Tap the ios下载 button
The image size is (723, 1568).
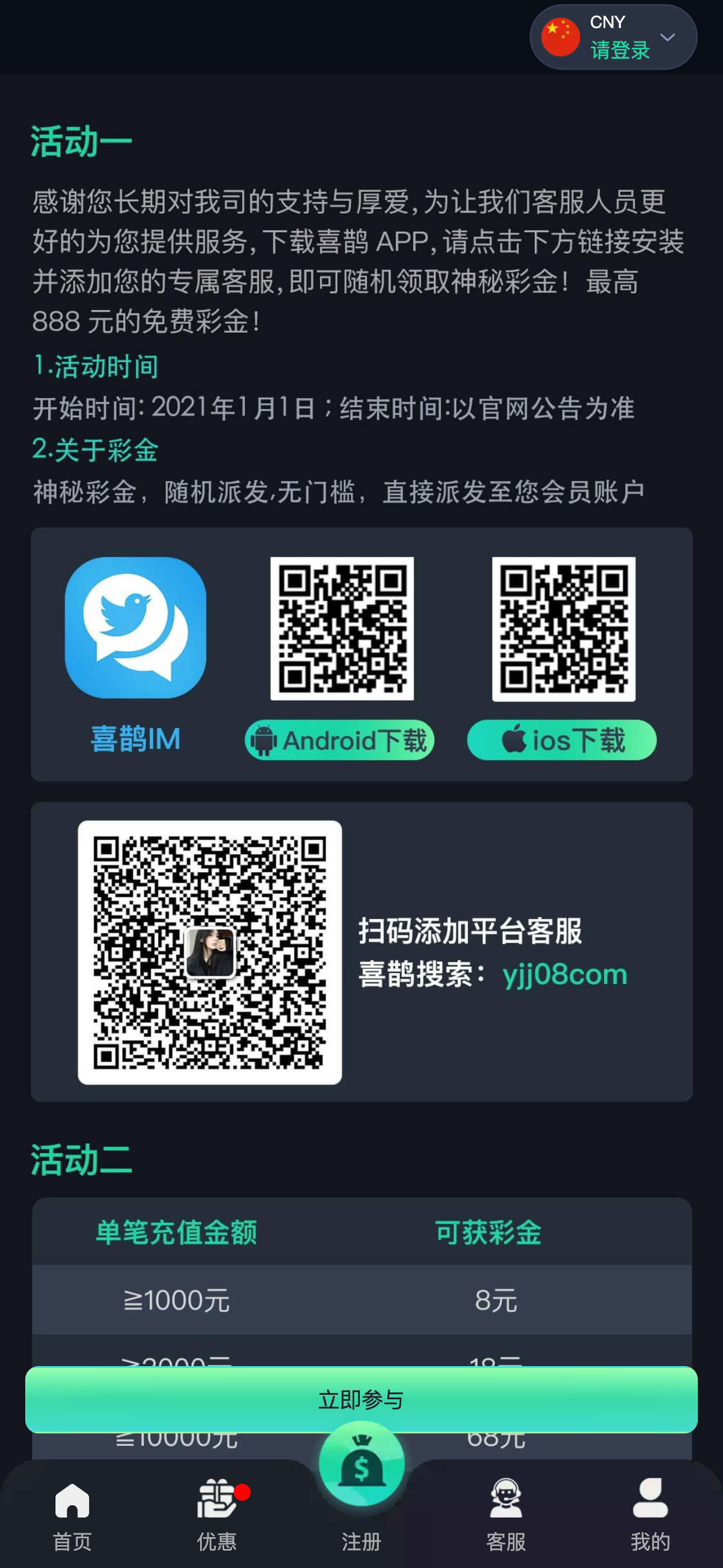561,740
